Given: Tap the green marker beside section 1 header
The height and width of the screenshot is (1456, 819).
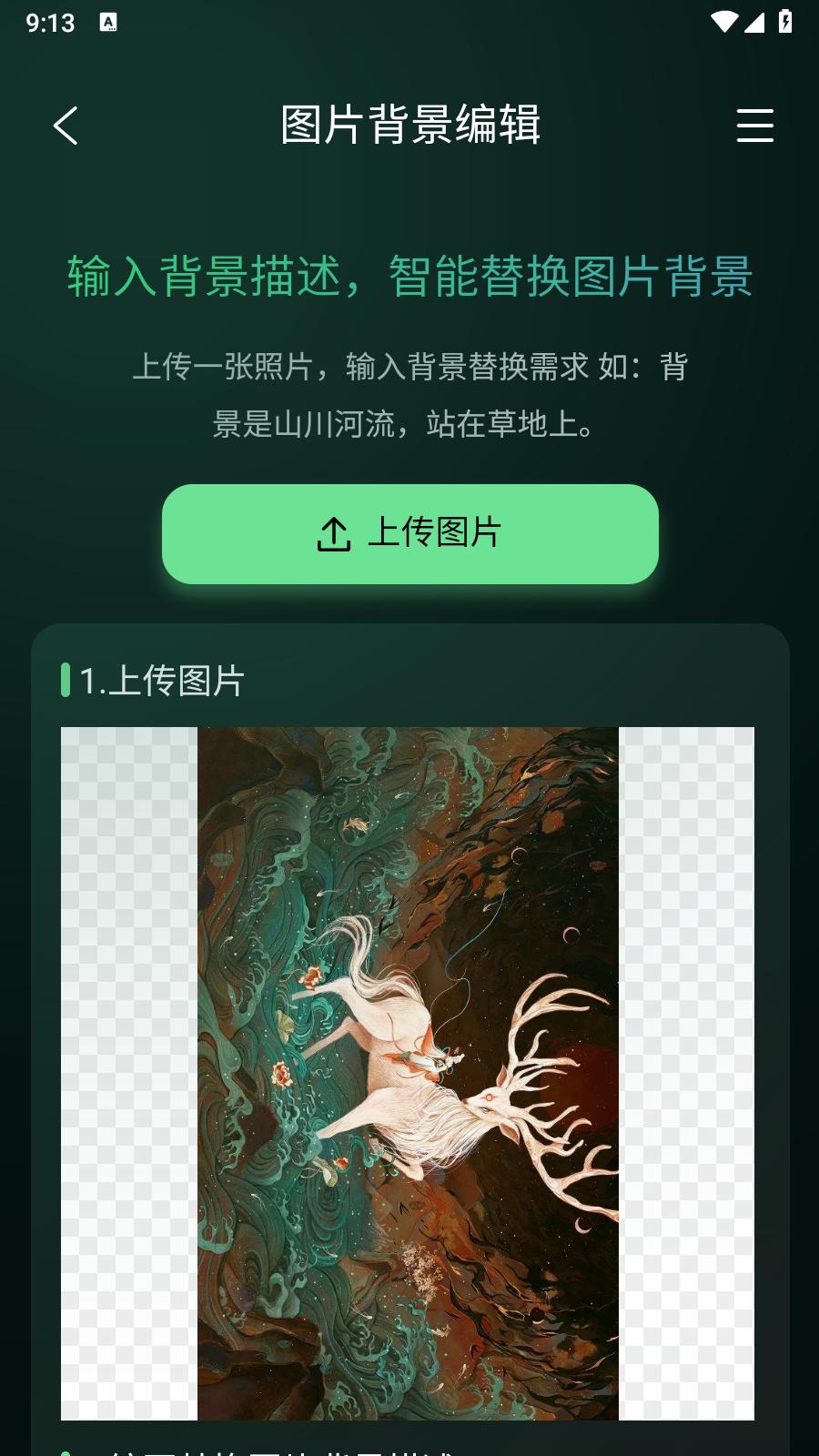Looking at the screenshot, I should pyautogui.click(x=66, y=680).
